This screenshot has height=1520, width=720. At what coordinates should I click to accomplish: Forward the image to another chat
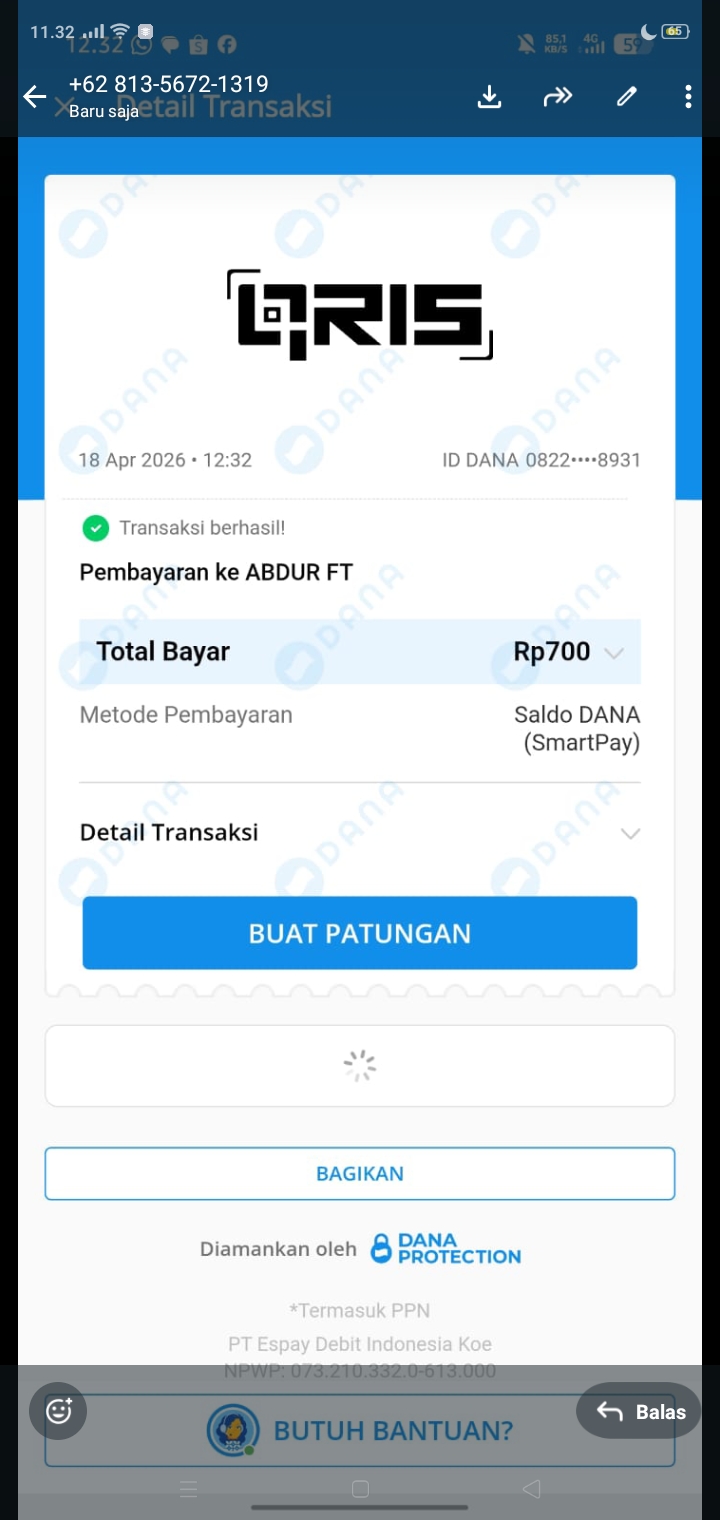click(557, 96)
